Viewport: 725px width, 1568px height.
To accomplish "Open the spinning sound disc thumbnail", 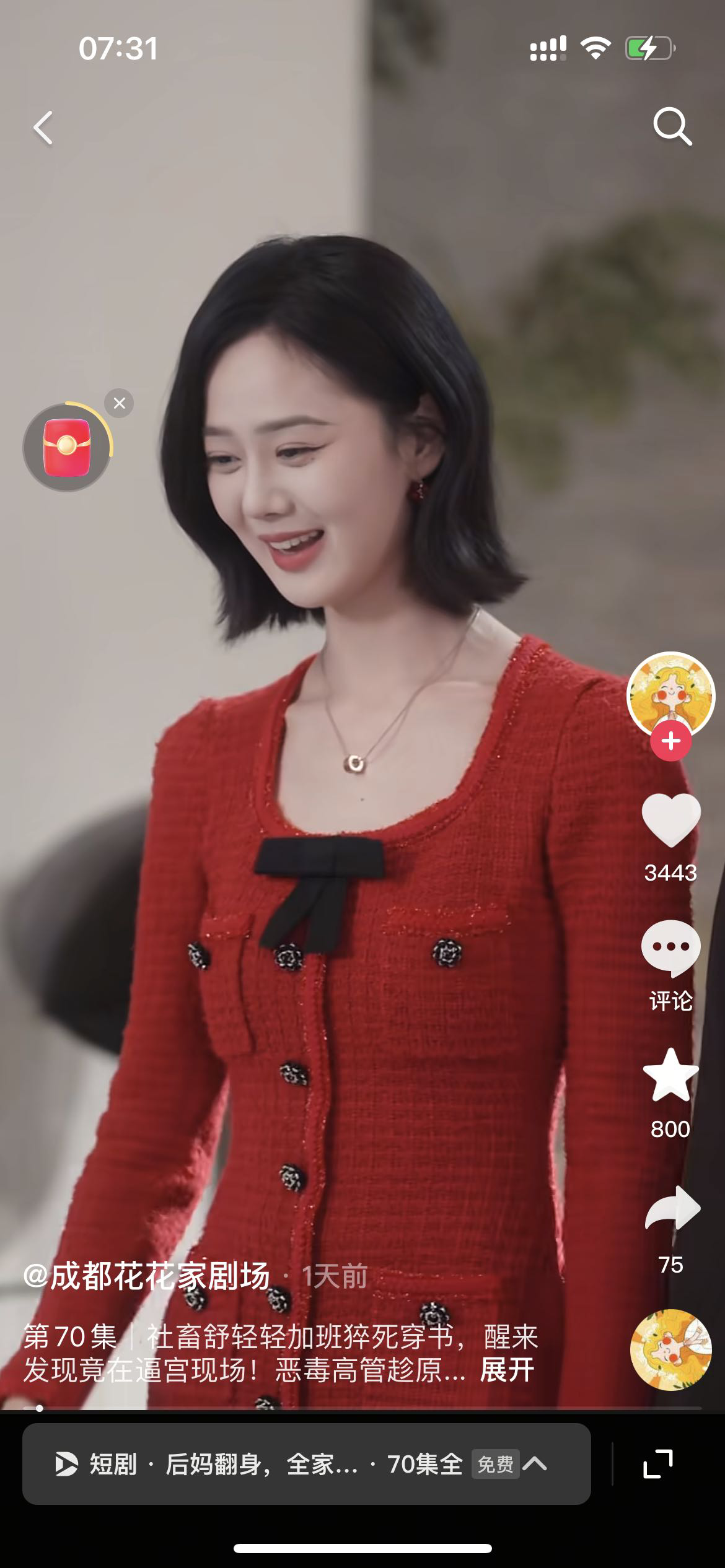I will tap(670, 1350).
